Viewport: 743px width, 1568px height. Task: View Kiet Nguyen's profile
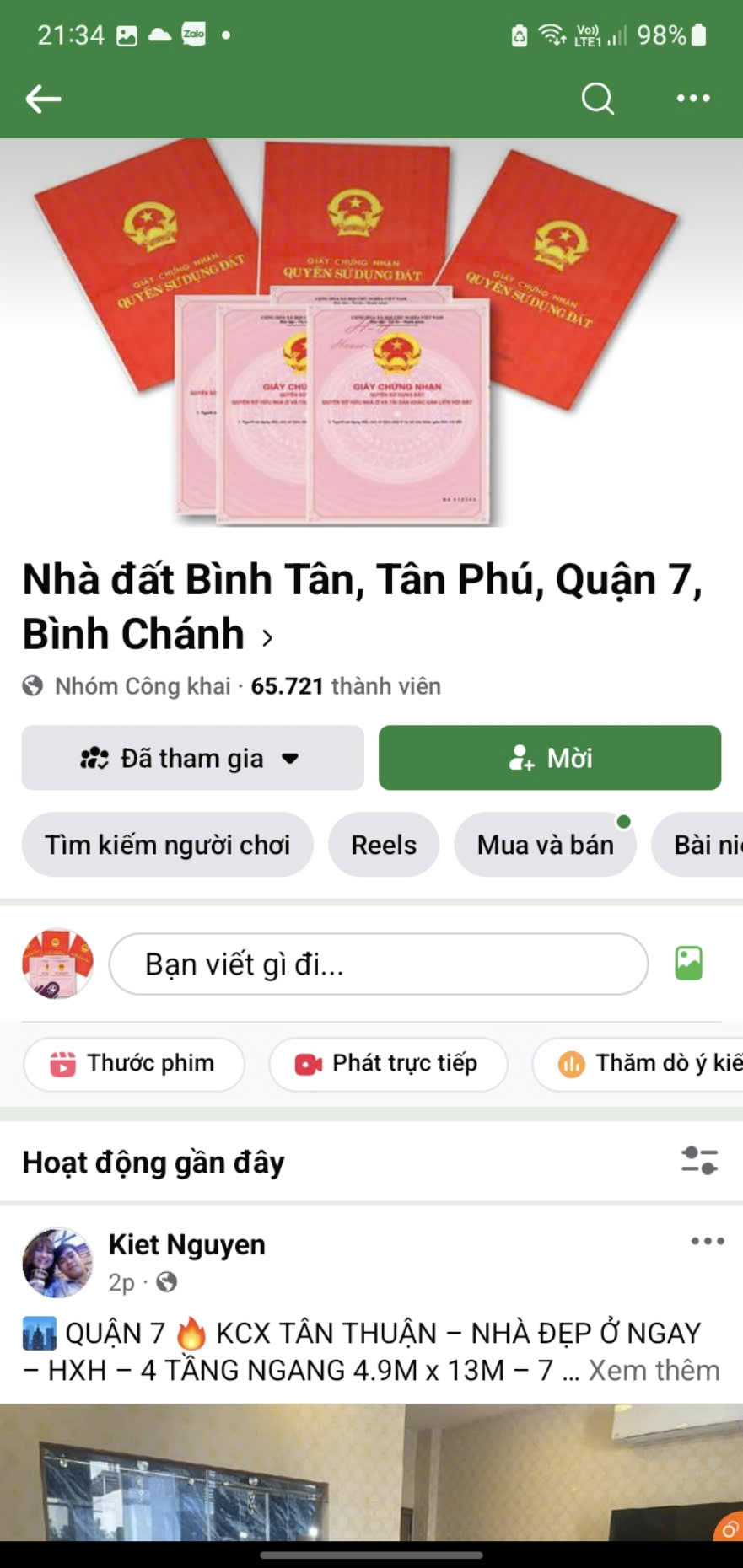click(x=187, y=1244)
